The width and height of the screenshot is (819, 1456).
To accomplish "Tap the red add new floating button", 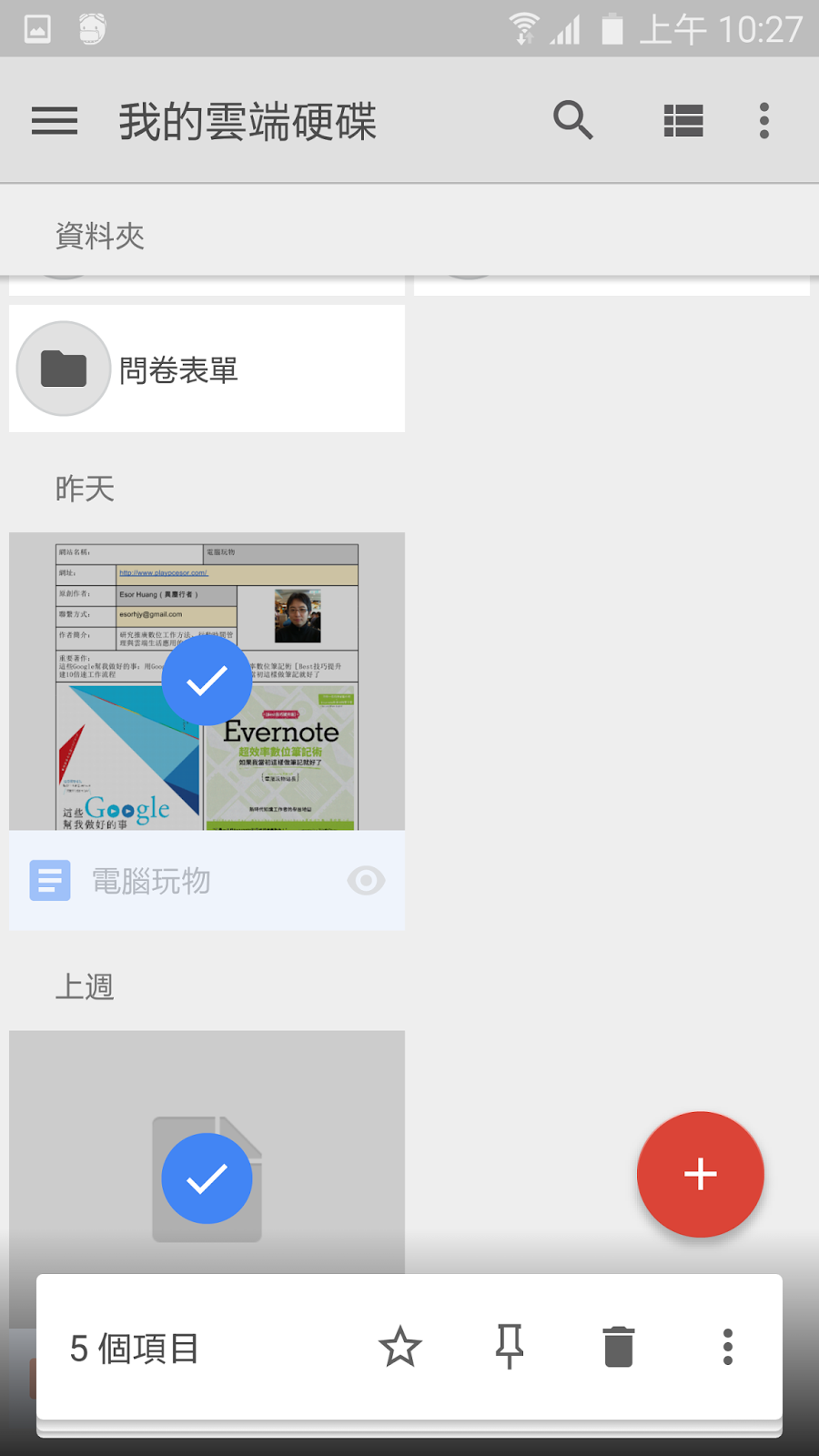I will tap(700, 1174).
